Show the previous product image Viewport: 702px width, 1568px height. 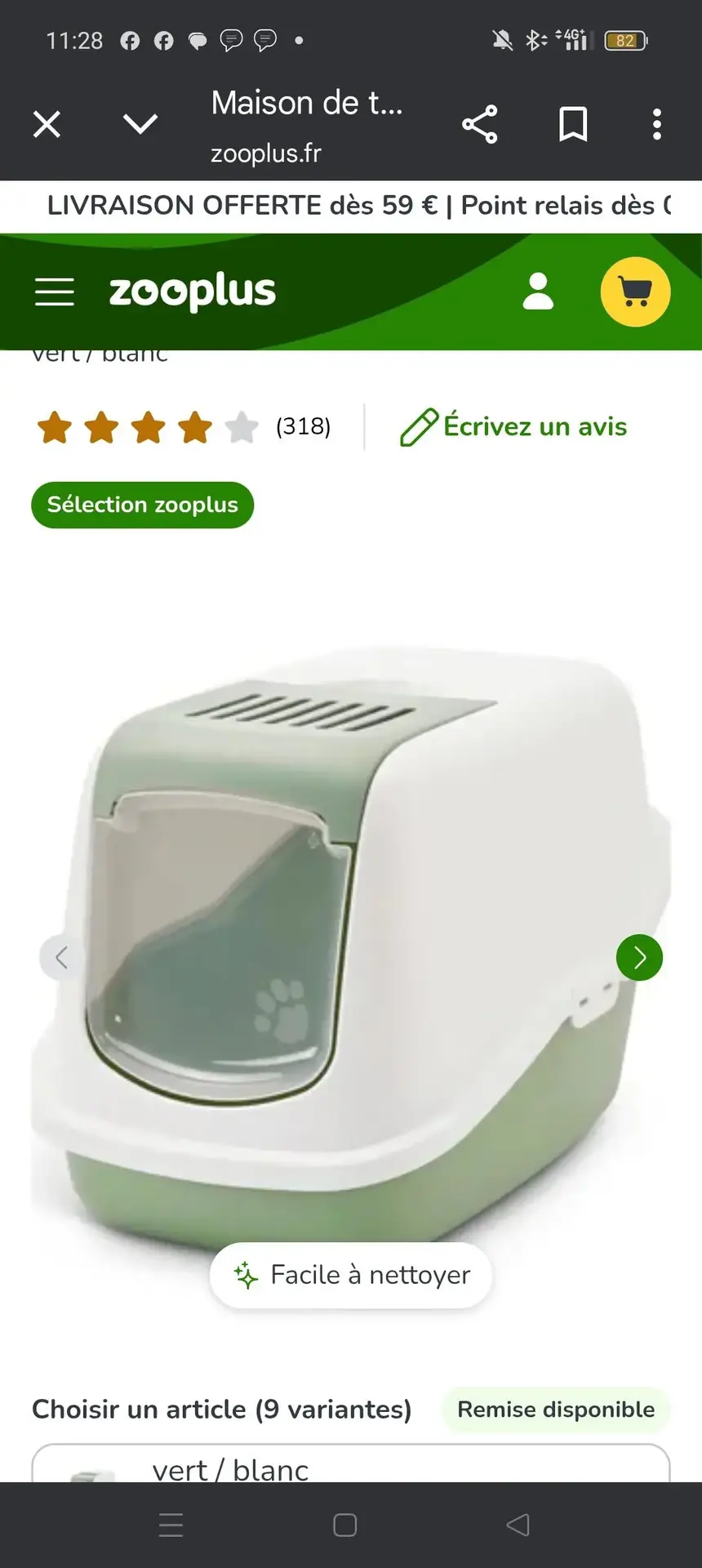point(61,957)
